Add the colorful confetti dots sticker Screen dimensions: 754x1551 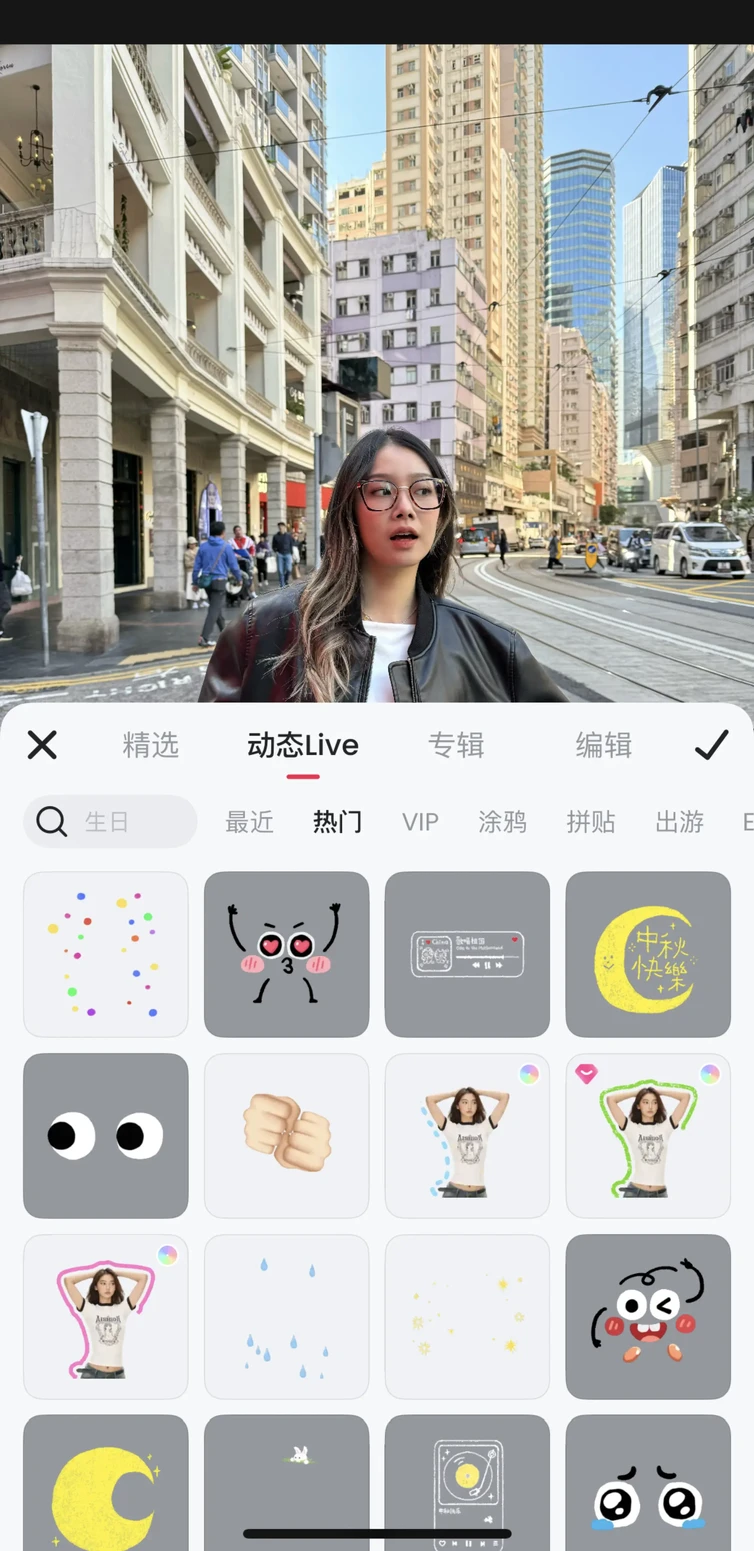[106, 954]
